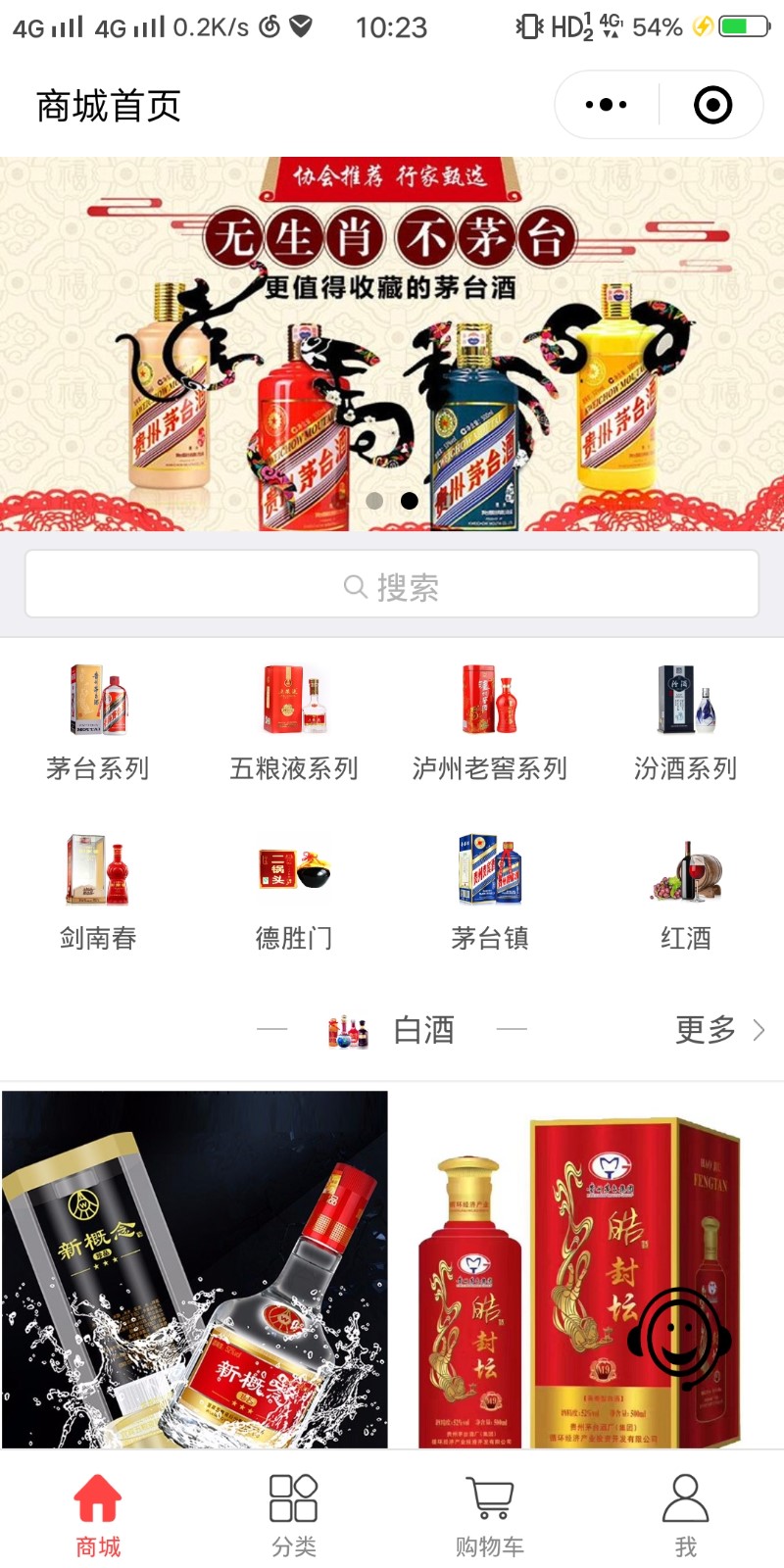View the 汾酒系列 category
Viewport: 784px width, 1568px height.
coord(686,722)
